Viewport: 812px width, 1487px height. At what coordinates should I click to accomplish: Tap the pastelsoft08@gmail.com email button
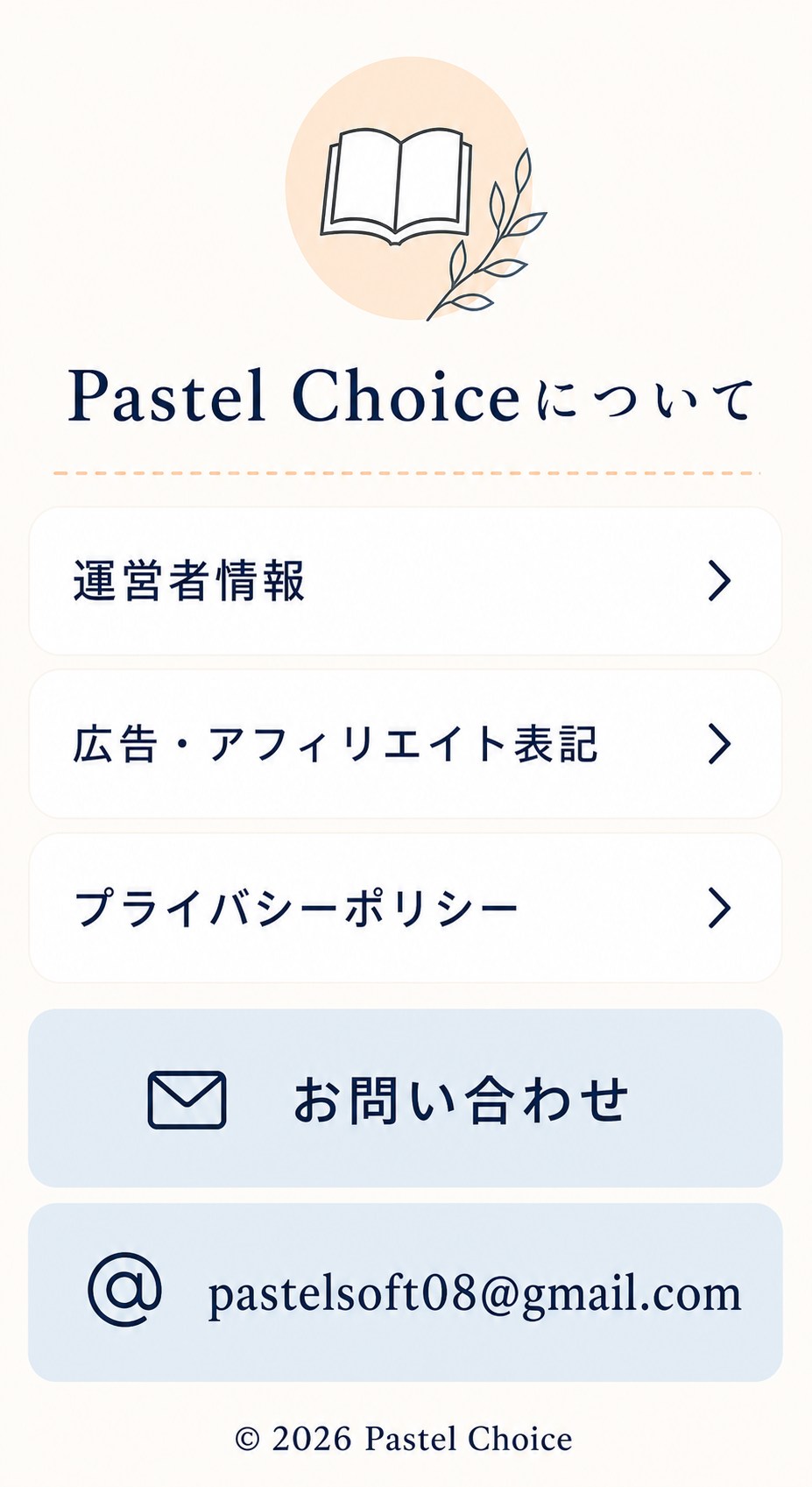click(406, 1292)
